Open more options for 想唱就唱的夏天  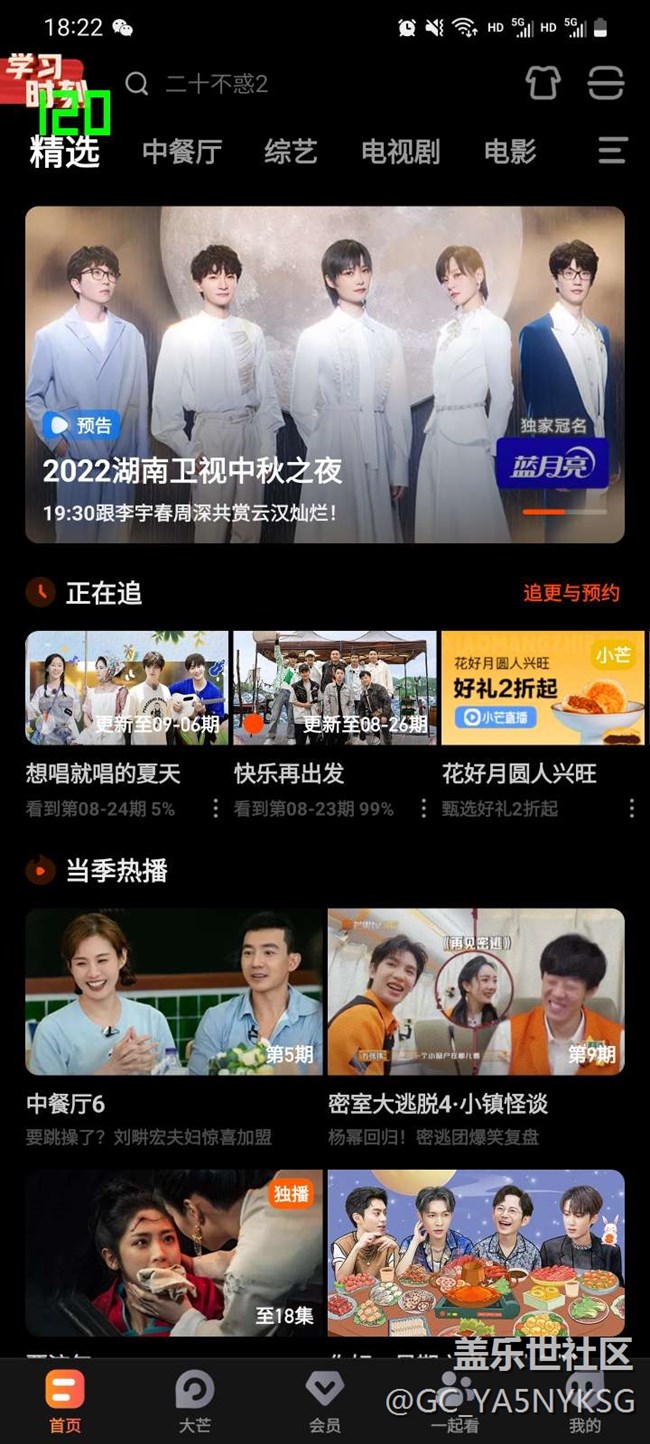[x=216, y=808]
